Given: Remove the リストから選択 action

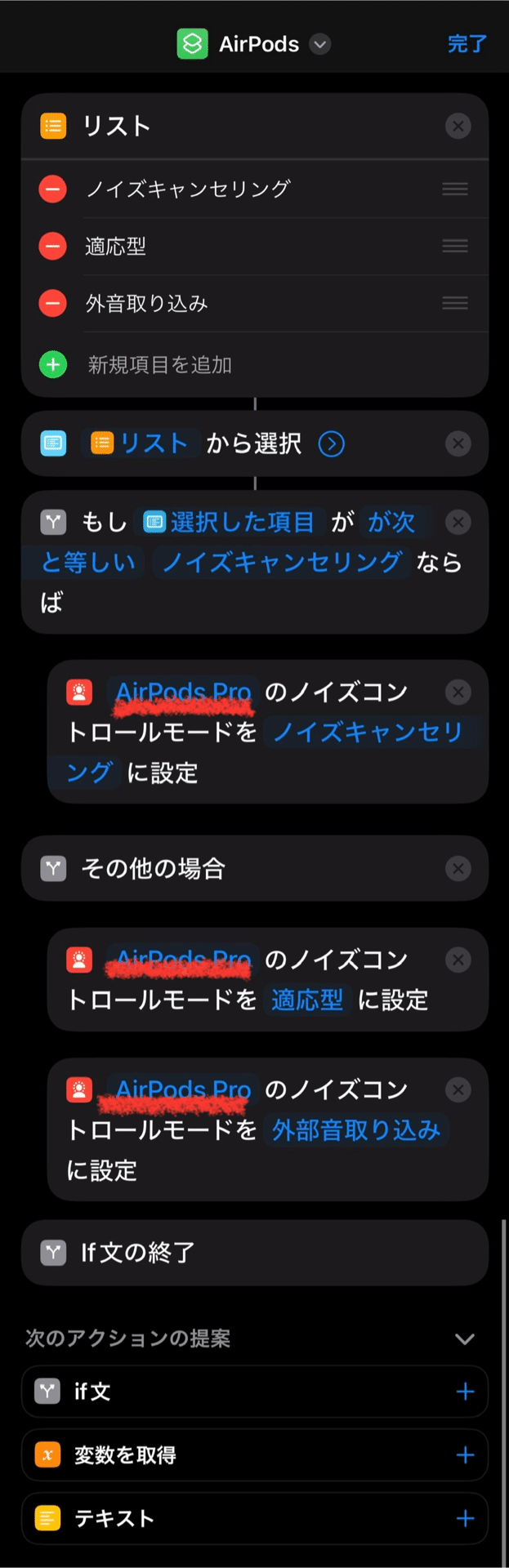Looking at the screenshot, I should 458,443.
